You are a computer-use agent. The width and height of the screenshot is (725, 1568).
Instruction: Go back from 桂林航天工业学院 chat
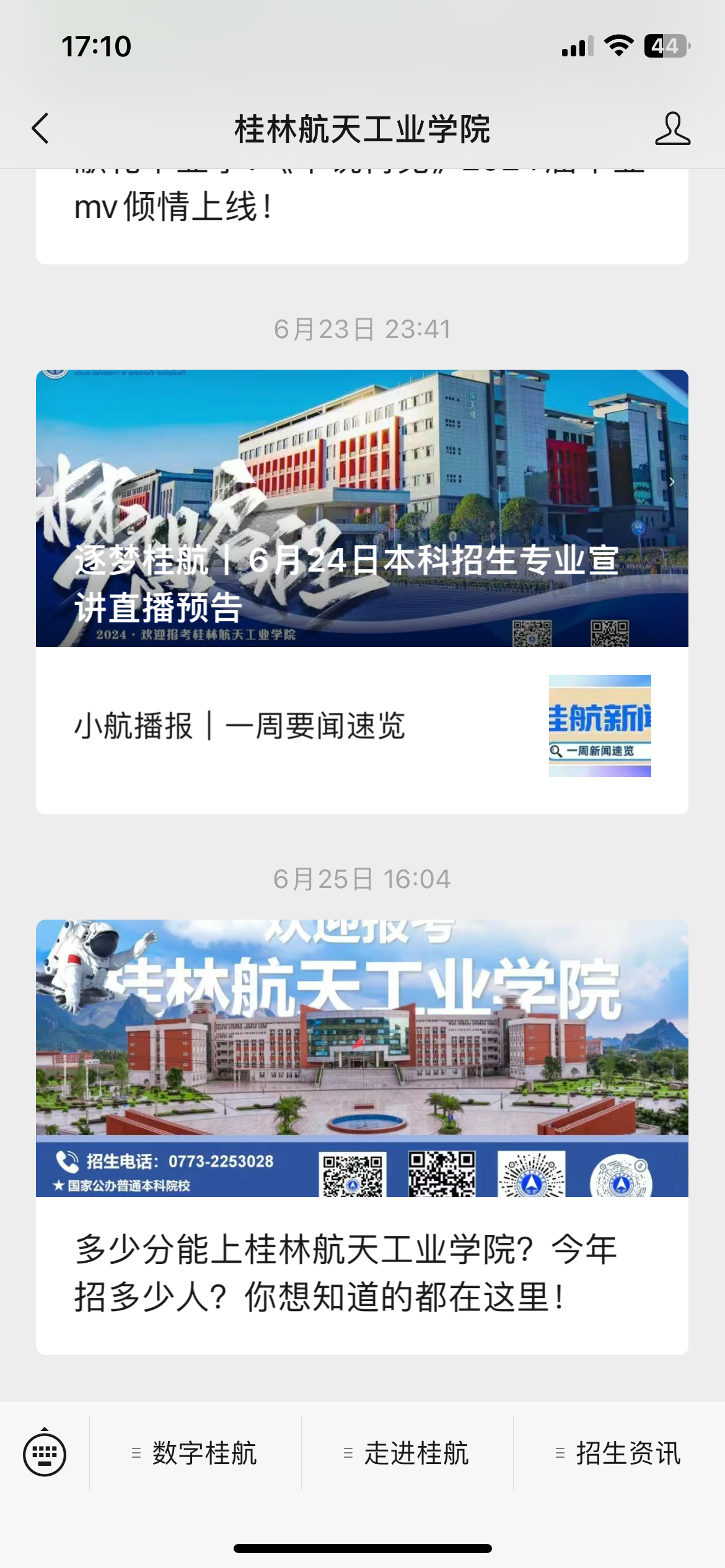[41, 129]
